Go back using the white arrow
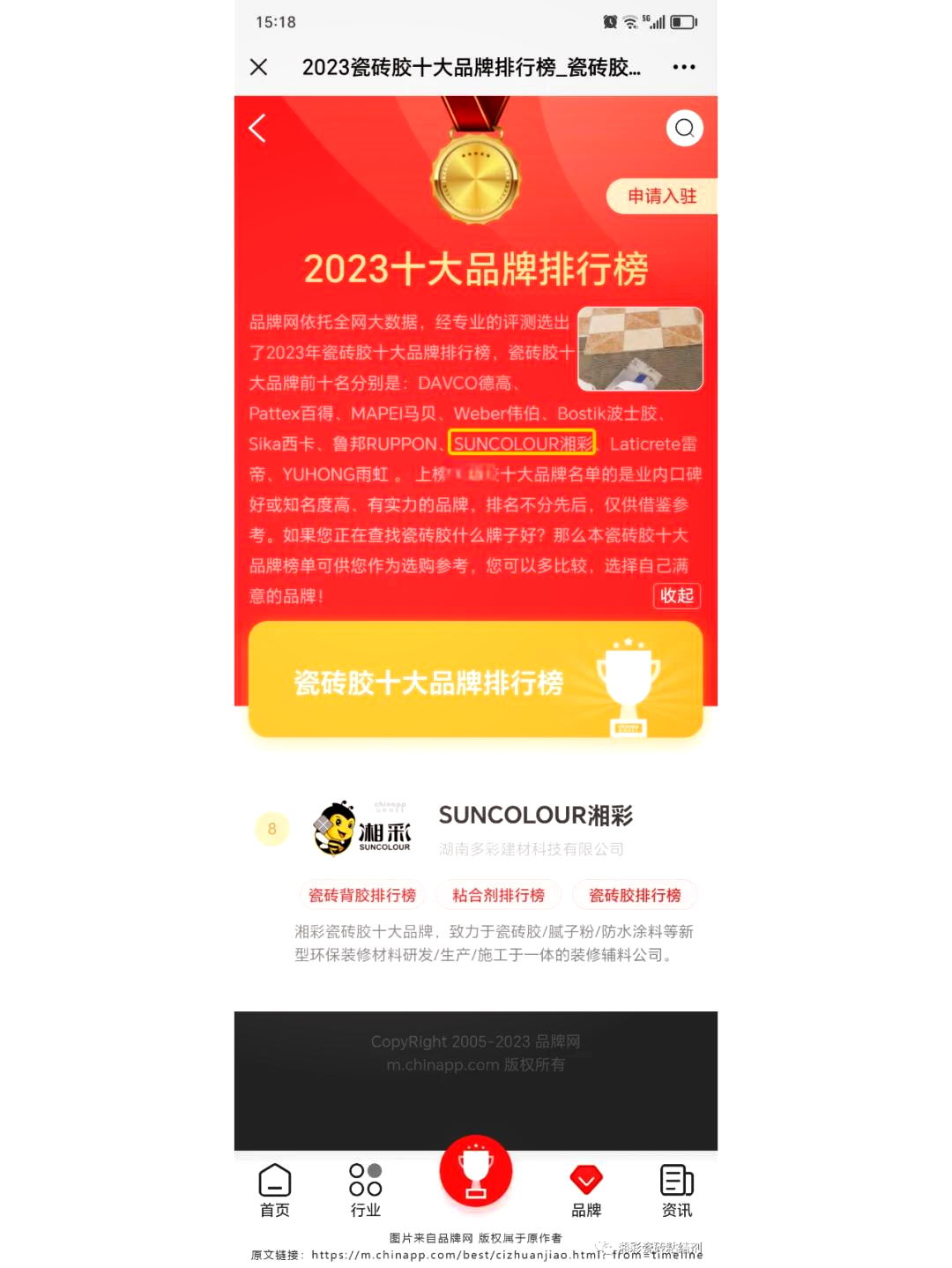Screen dimensions: 952x1268 click(x=257, y=129)
